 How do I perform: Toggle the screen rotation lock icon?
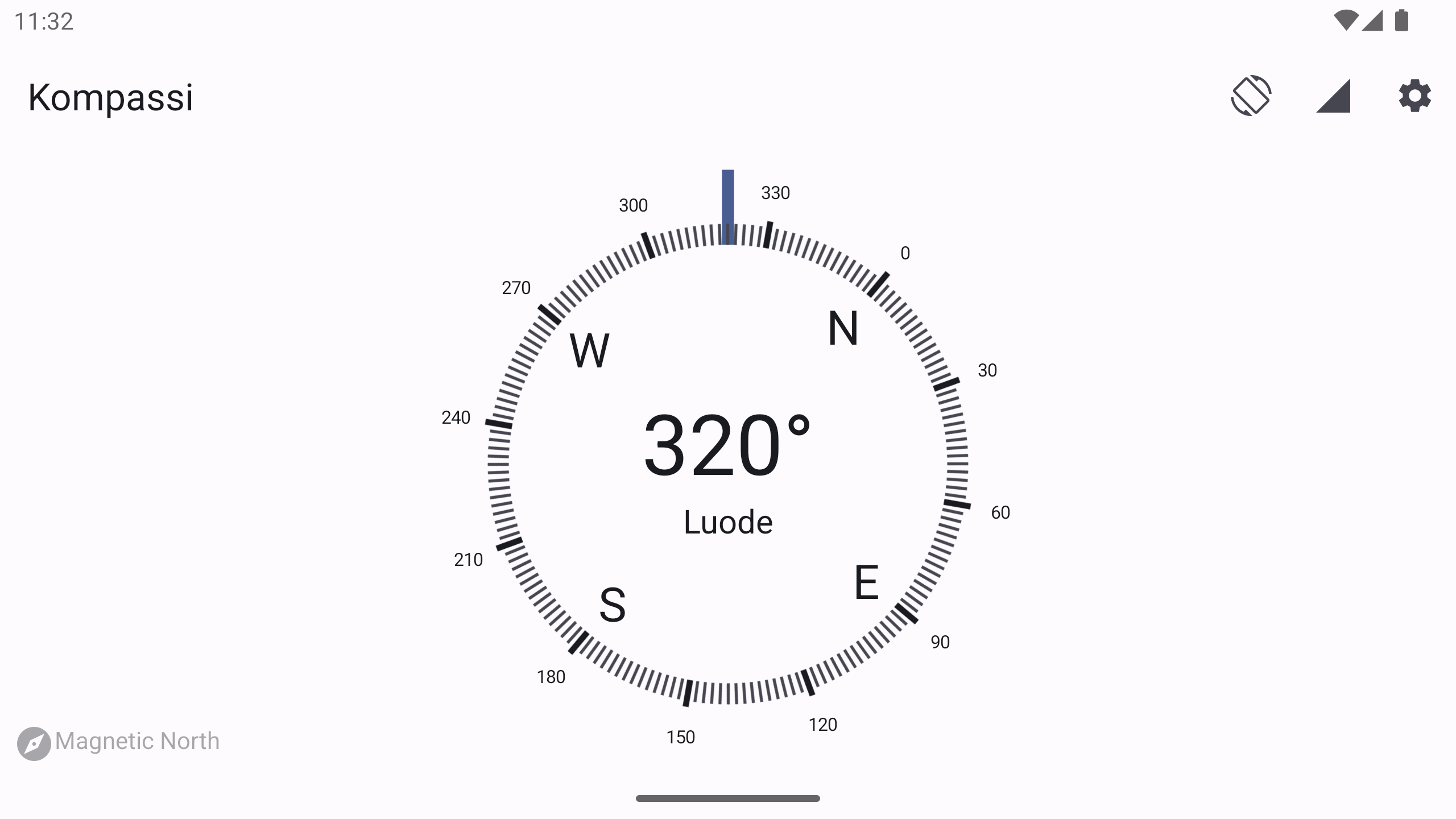pos(1251,96)
